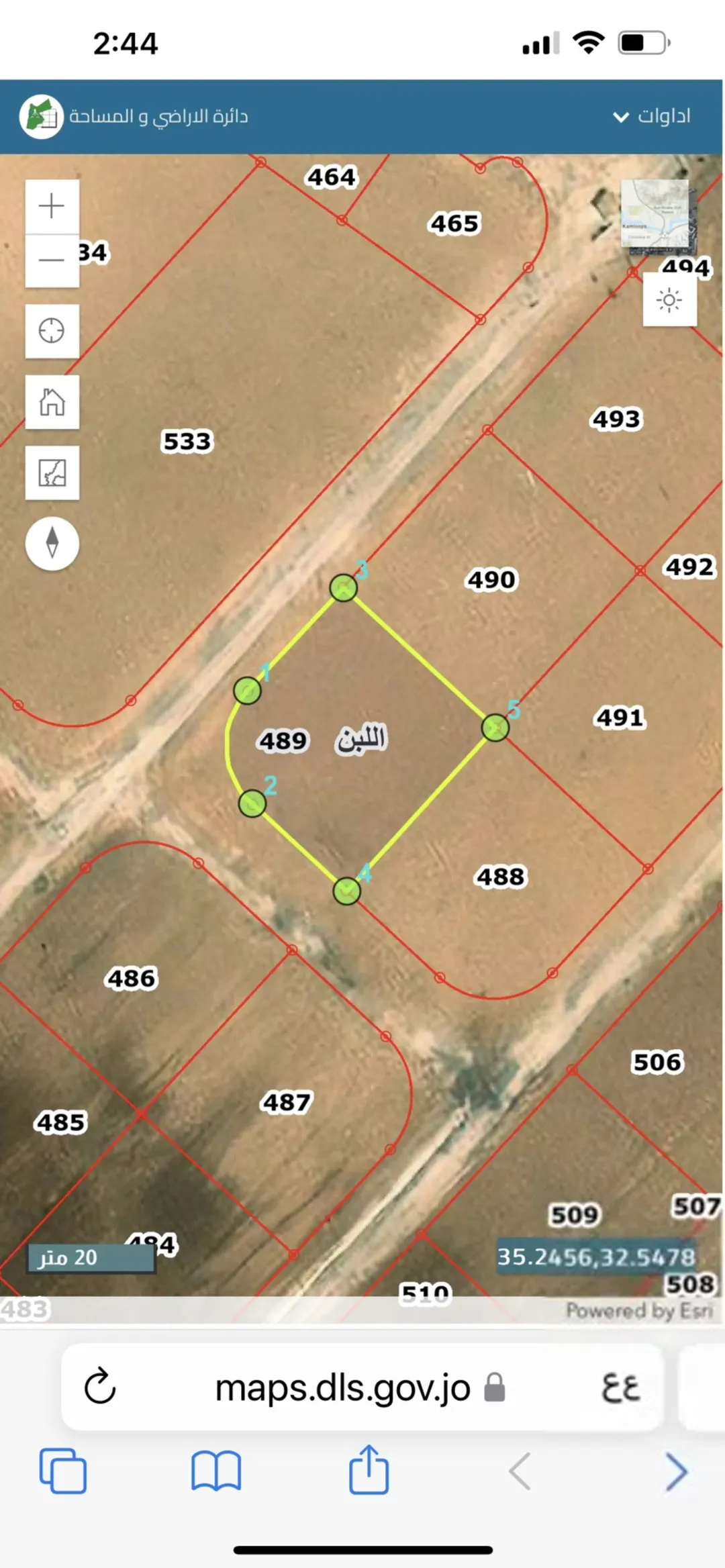Viewport: 725px width, 1568px height.
Task: Zoom out of the map
Action: tap(52, 260)
